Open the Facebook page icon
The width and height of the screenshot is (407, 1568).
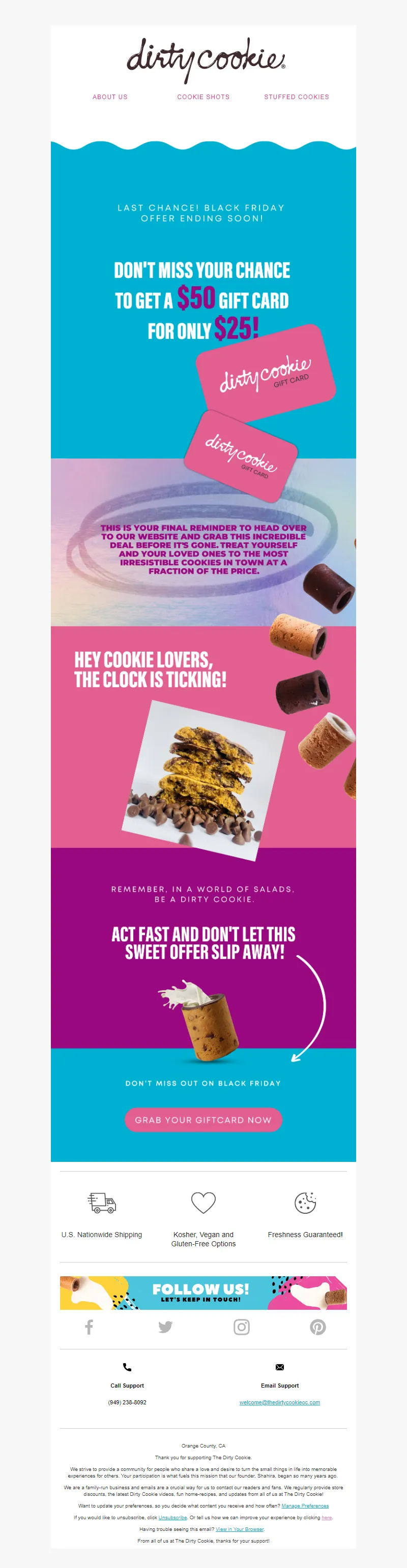[x=89, y=1327]
